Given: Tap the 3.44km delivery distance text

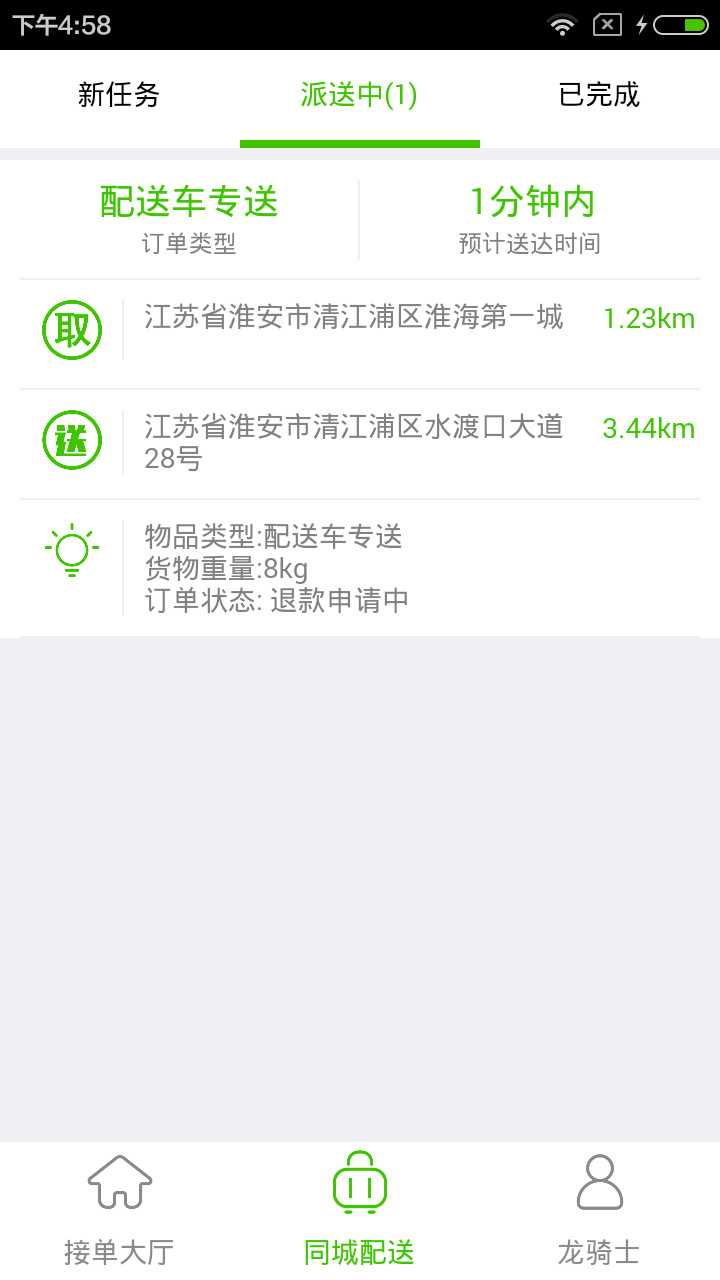Looking at the screenshot, I should tap(649, 428).
